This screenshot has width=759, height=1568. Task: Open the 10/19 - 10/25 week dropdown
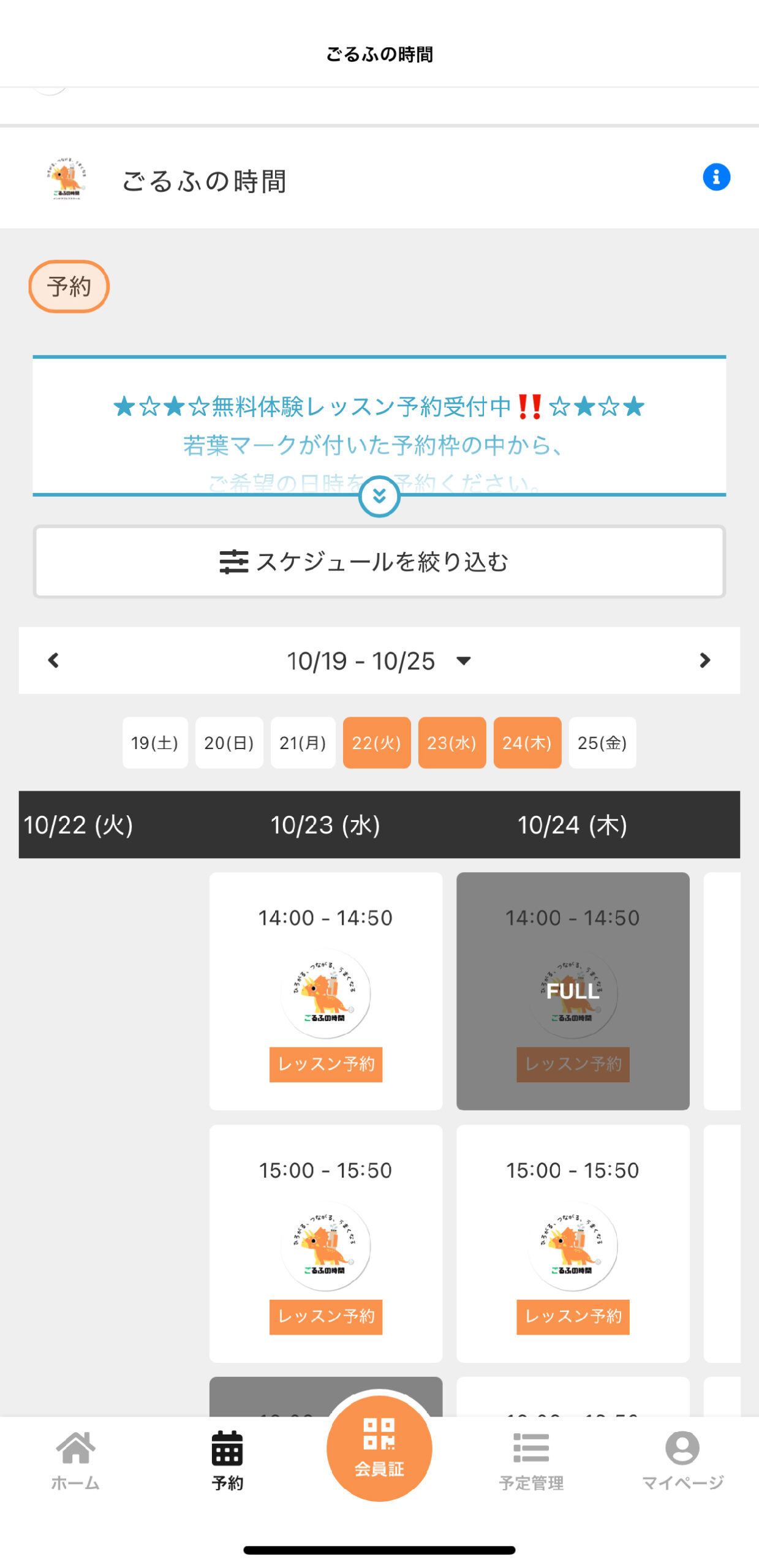(379, 660)
